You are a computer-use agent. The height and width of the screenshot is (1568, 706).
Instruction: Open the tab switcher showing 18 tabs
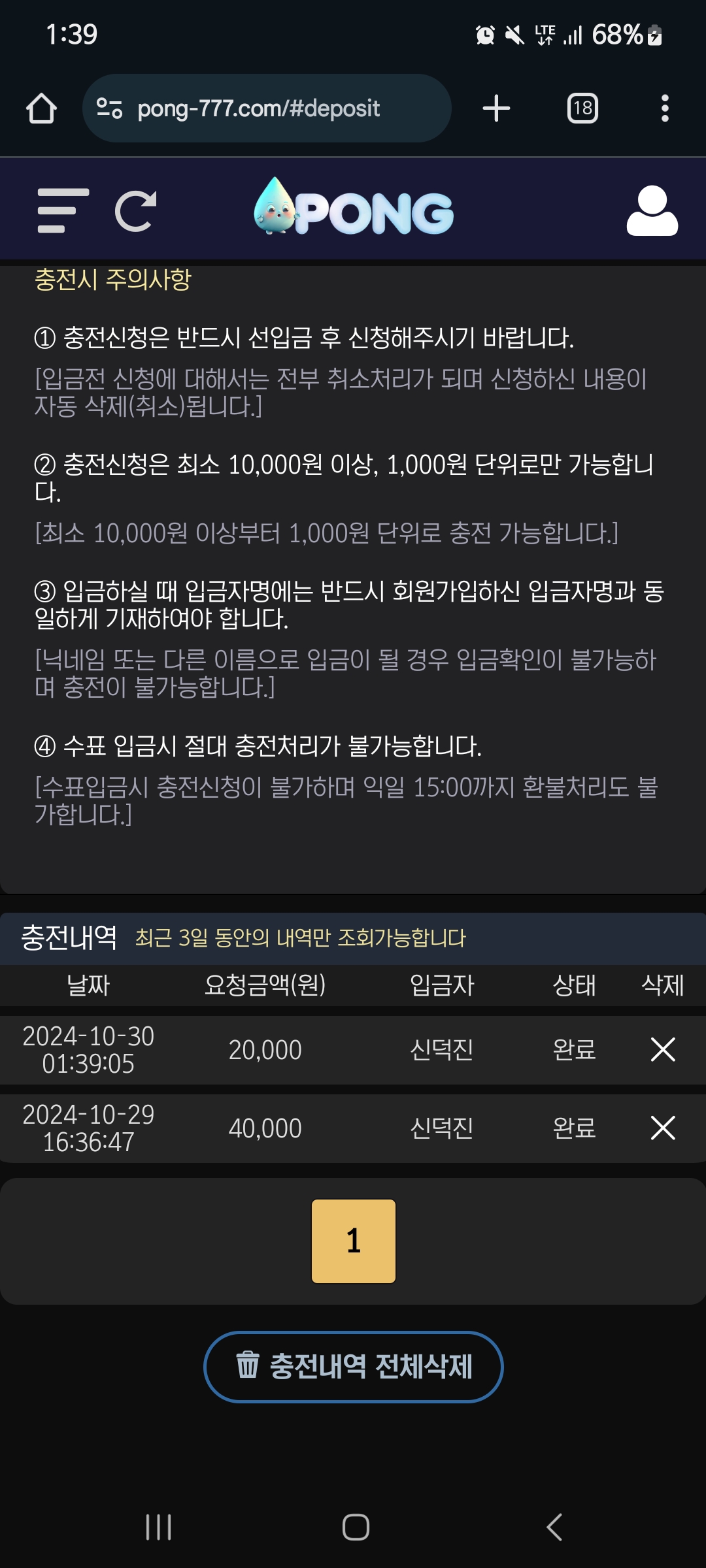click(x=582, y=108)
